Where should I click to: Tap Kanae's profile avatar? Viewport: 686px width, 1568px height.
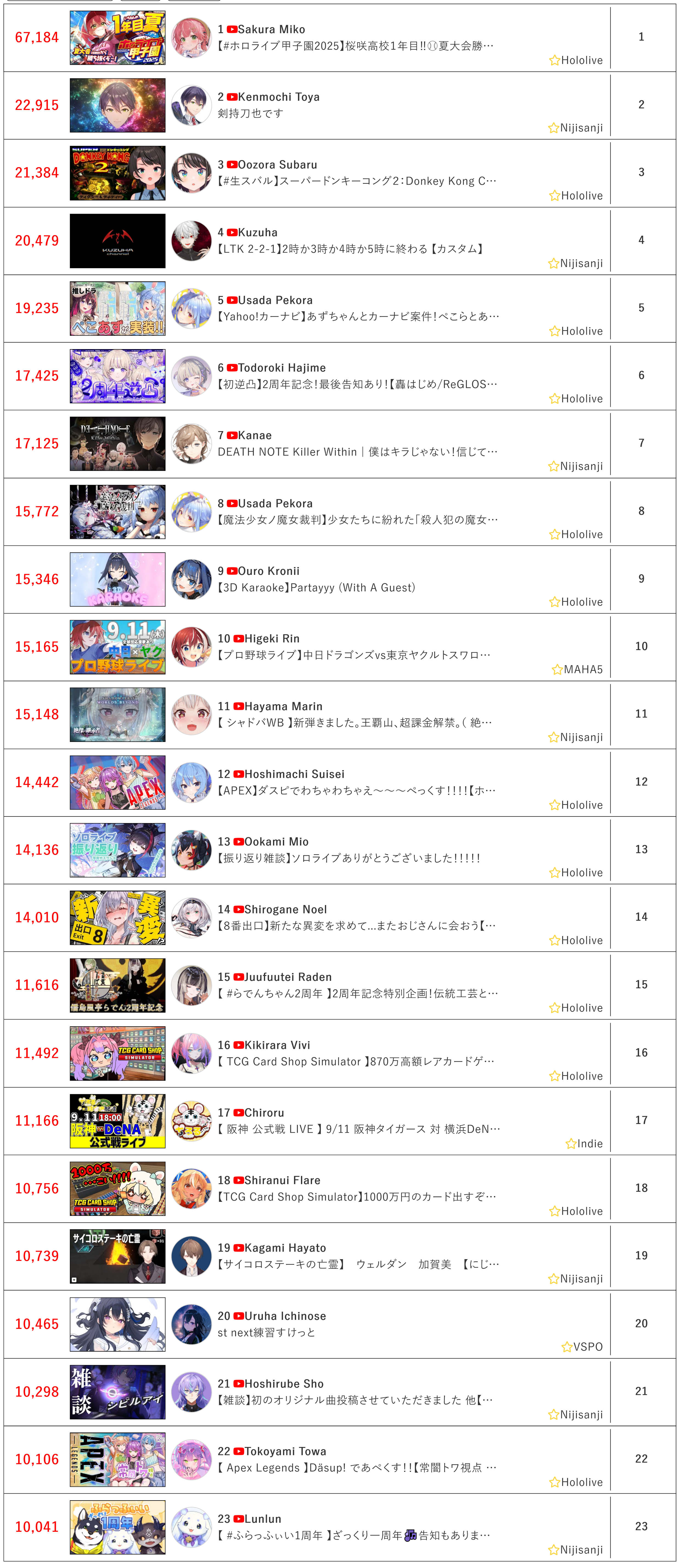(x=191, y=444)
